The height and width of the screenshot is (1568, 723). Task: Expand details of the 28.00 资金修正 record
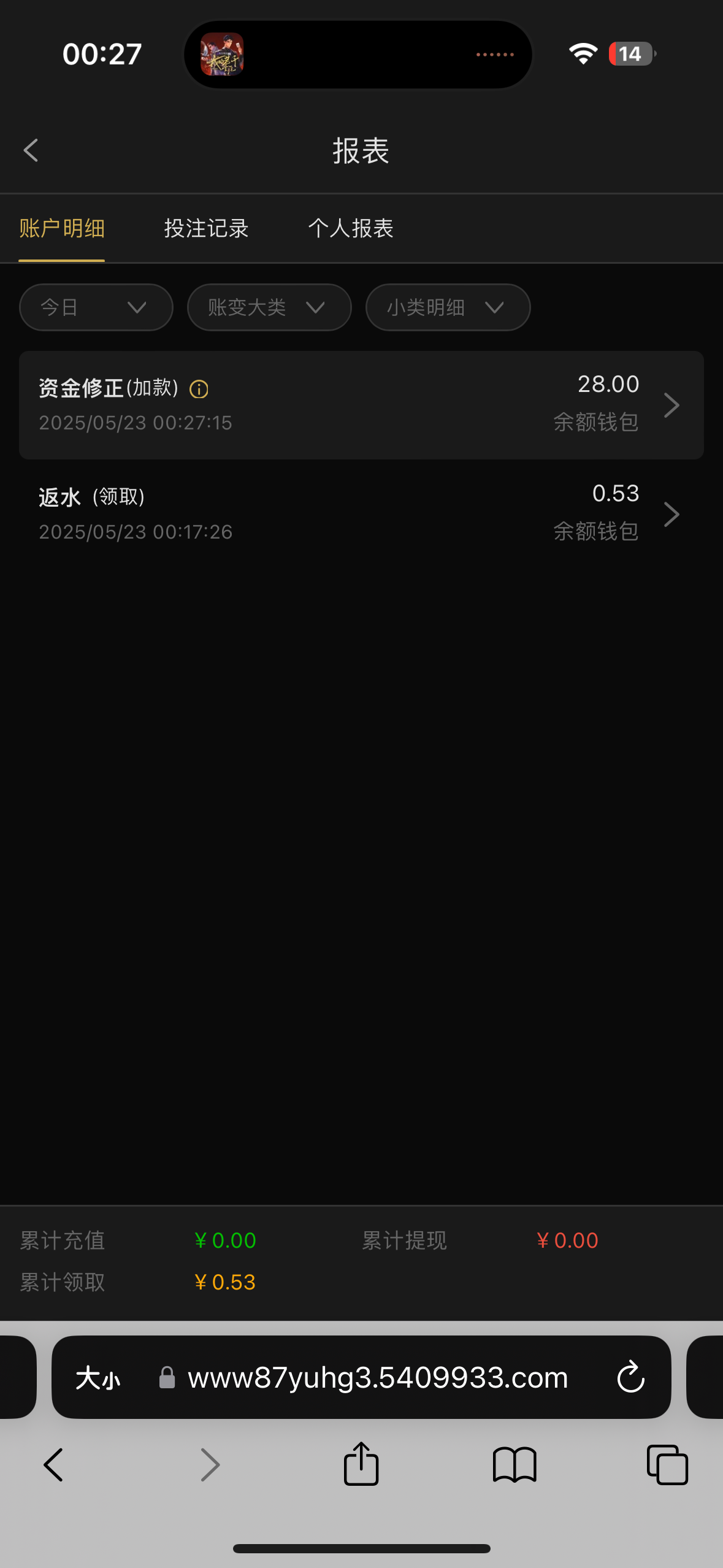pos(671,404)
